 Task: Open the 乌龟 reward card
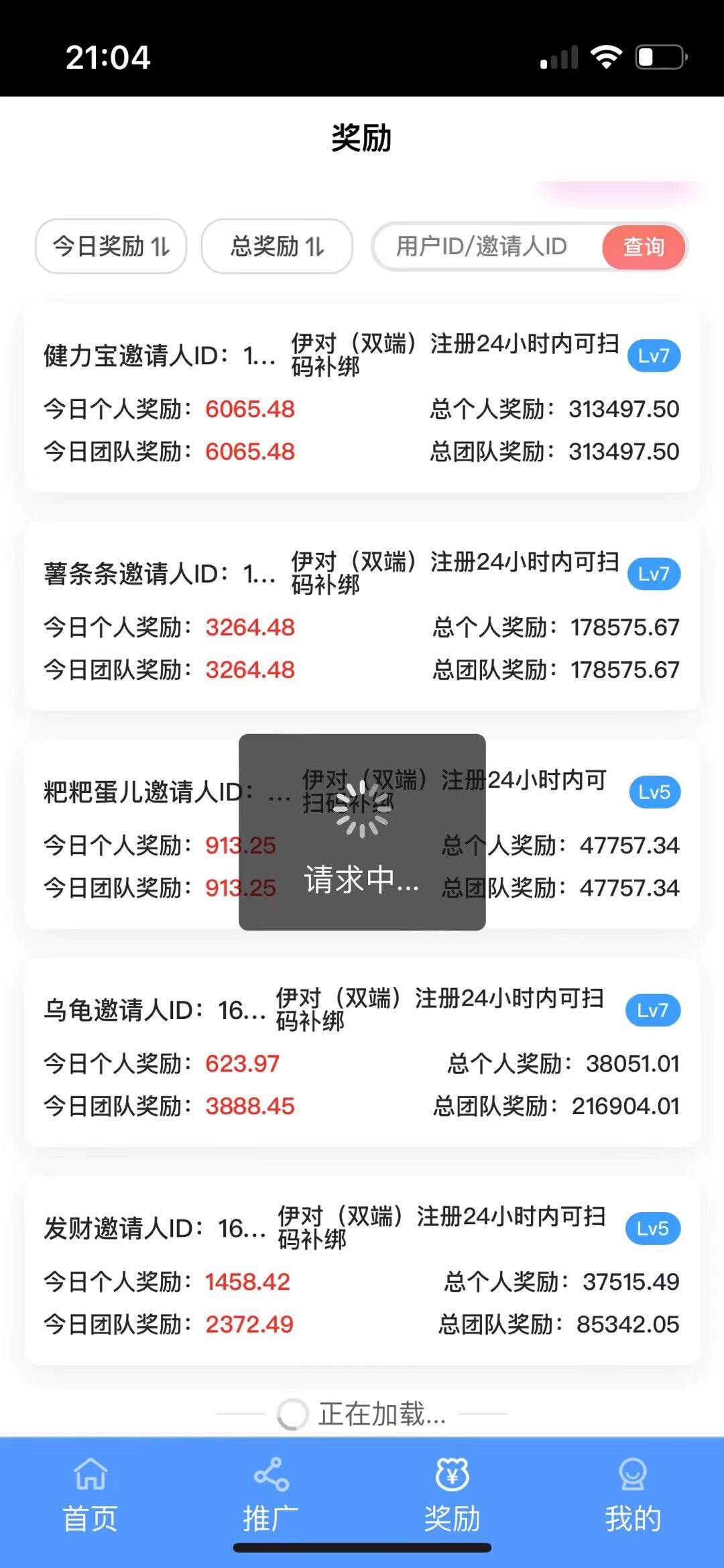(362, 1052)
